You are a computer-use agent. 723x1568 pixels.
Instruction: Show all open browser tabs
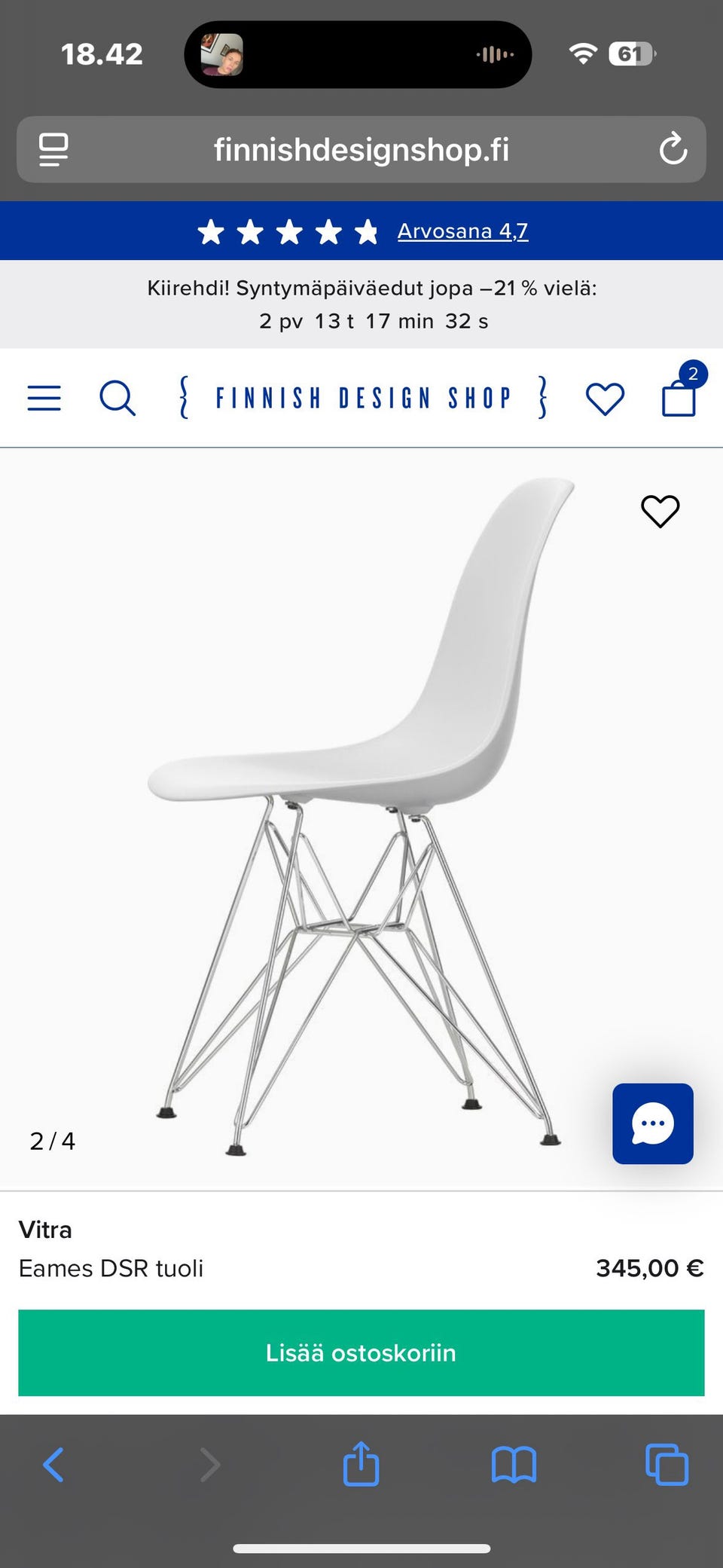[x=667, y=1465]
